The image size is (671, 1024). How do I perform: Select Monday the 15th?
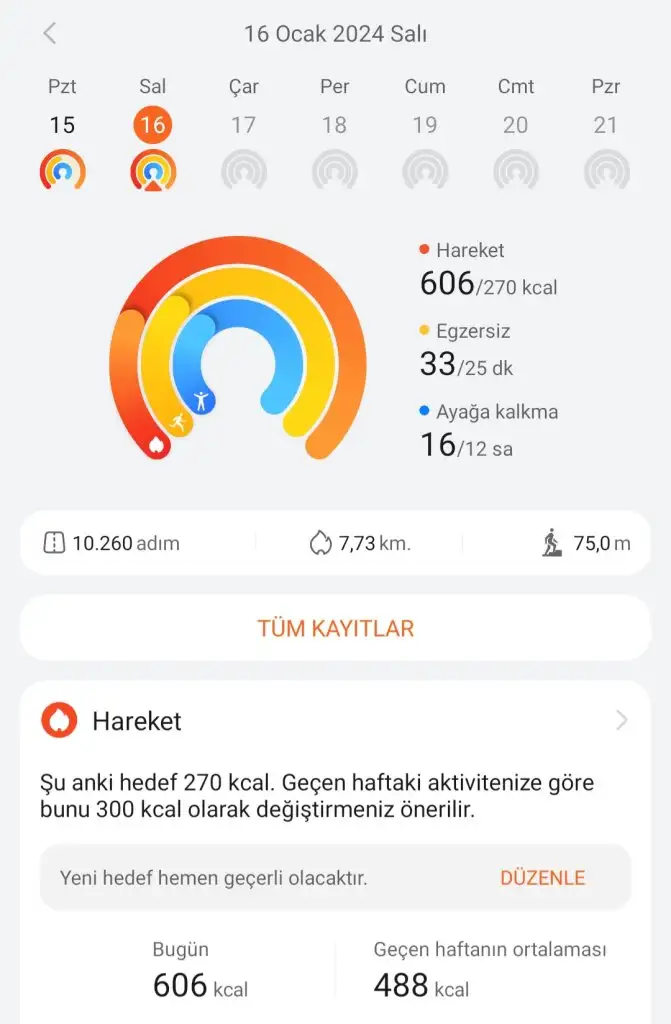(62, 126)
